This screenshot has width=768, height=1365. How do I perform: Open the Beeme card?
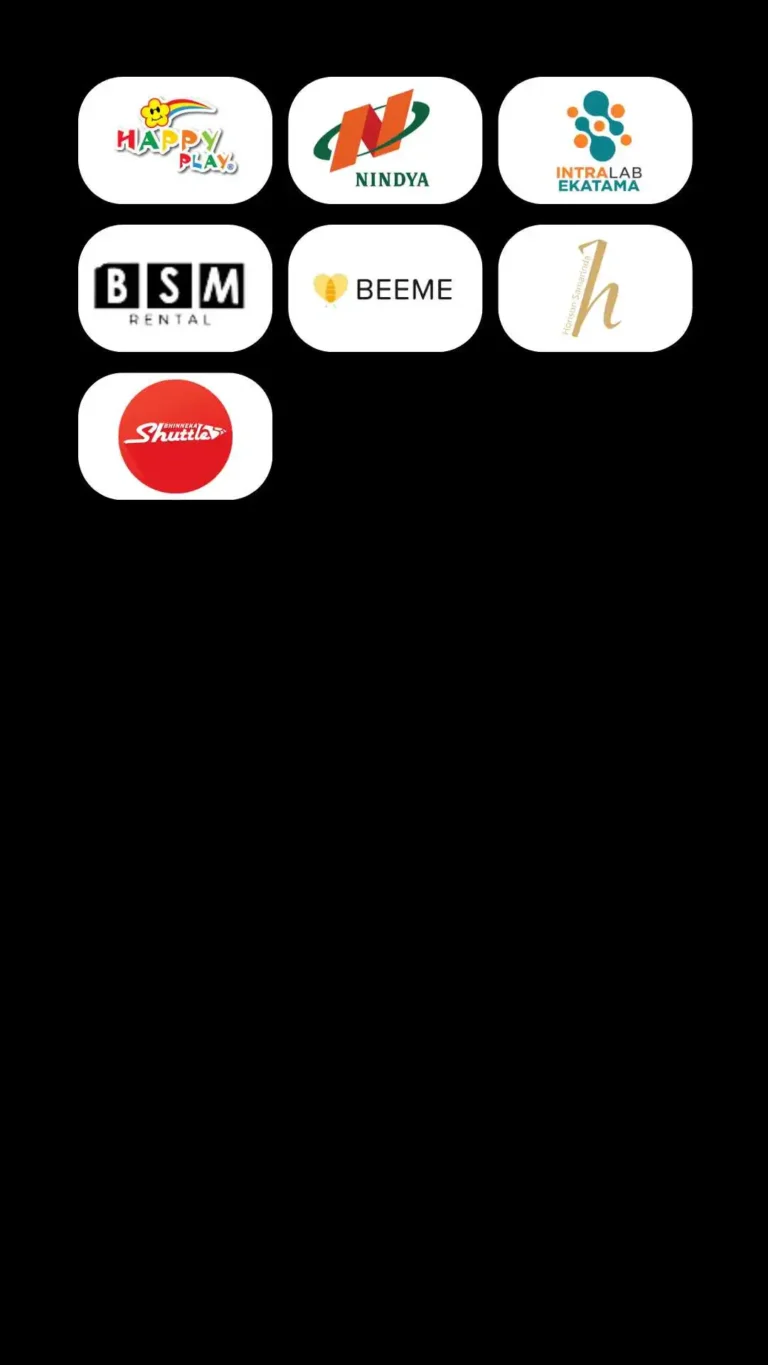click(385, 288)
